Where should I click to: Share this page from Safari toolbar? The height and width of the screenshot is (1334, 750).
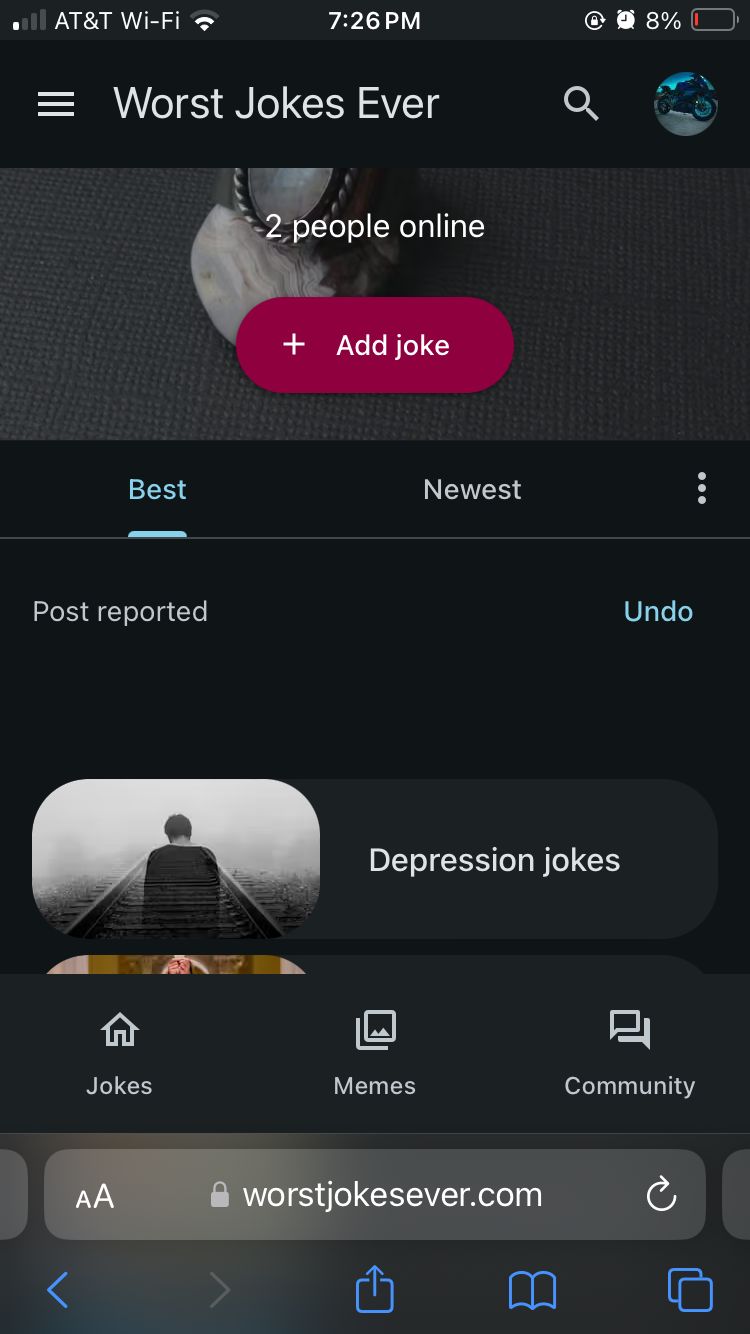[x=375, y=1290]
